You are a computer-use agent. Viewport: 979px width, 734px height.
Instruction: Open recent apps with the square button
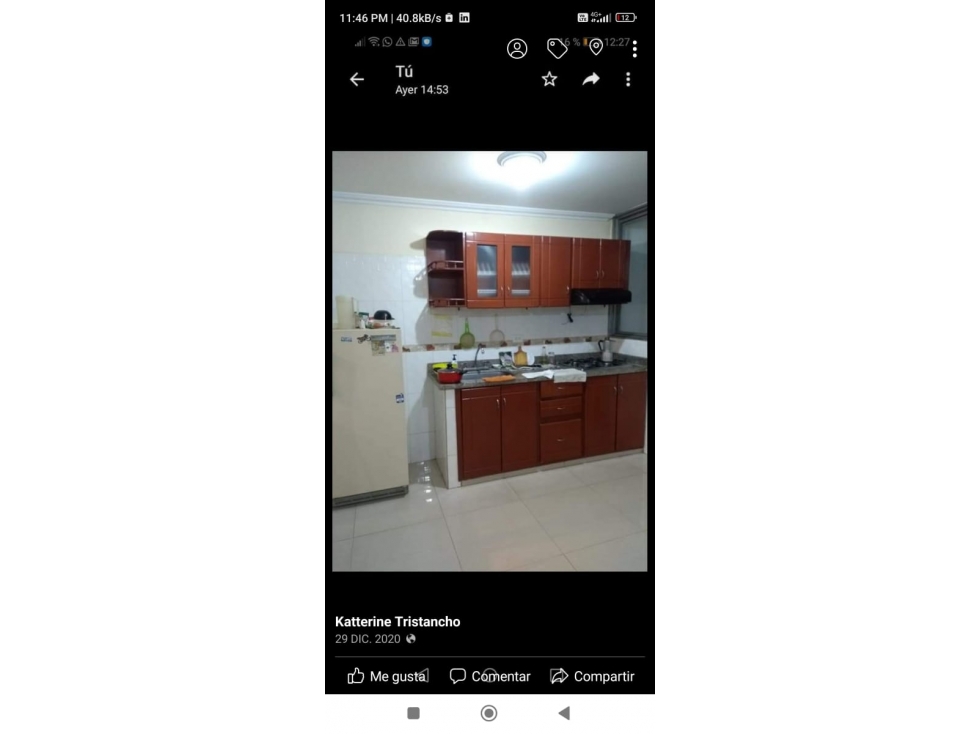pyautogui.click(x=413, y=713)
